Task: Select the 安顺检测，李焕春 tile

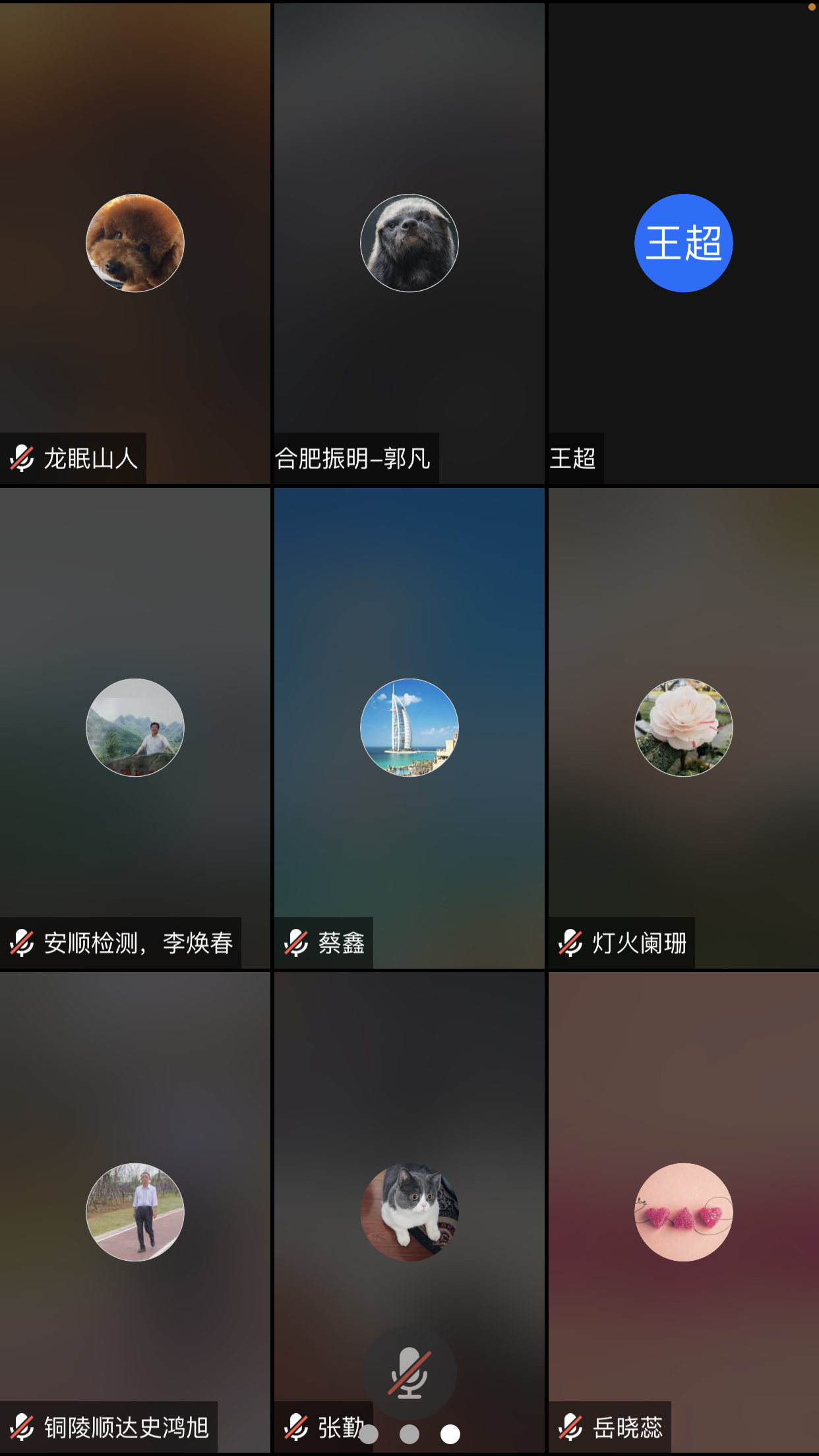Action: click(x=135, y=727)
